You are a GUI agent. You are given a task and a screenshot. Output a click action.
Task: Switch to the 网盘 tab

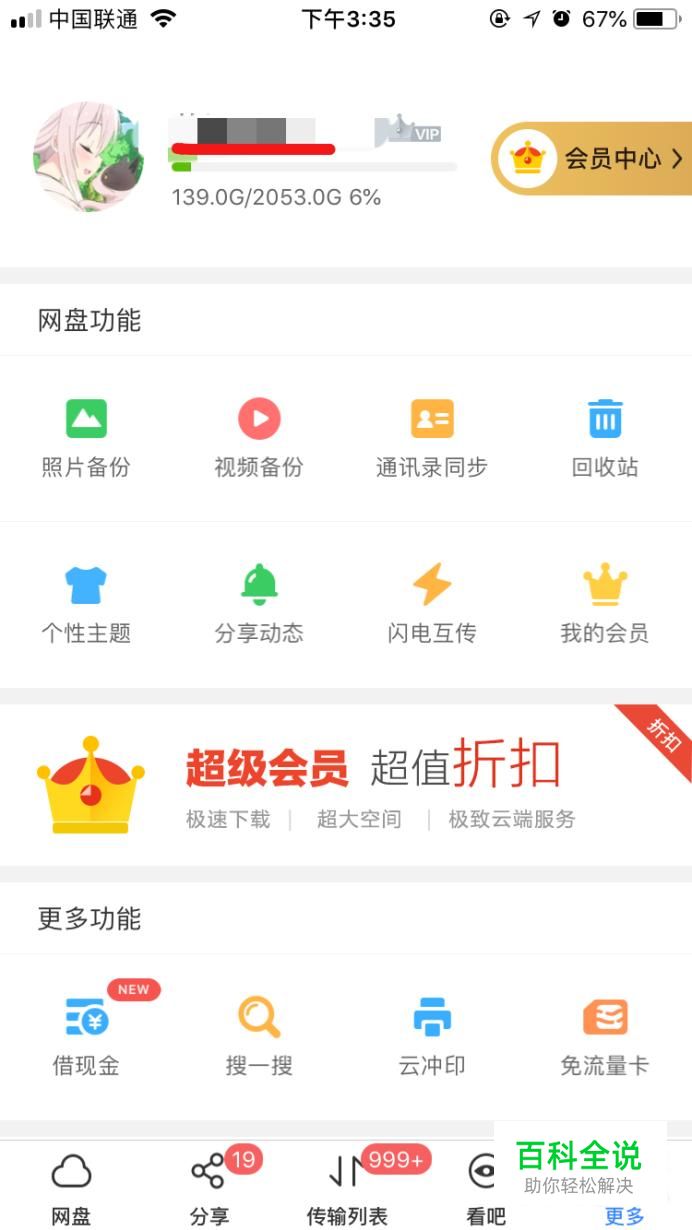tap(71, 1190)
